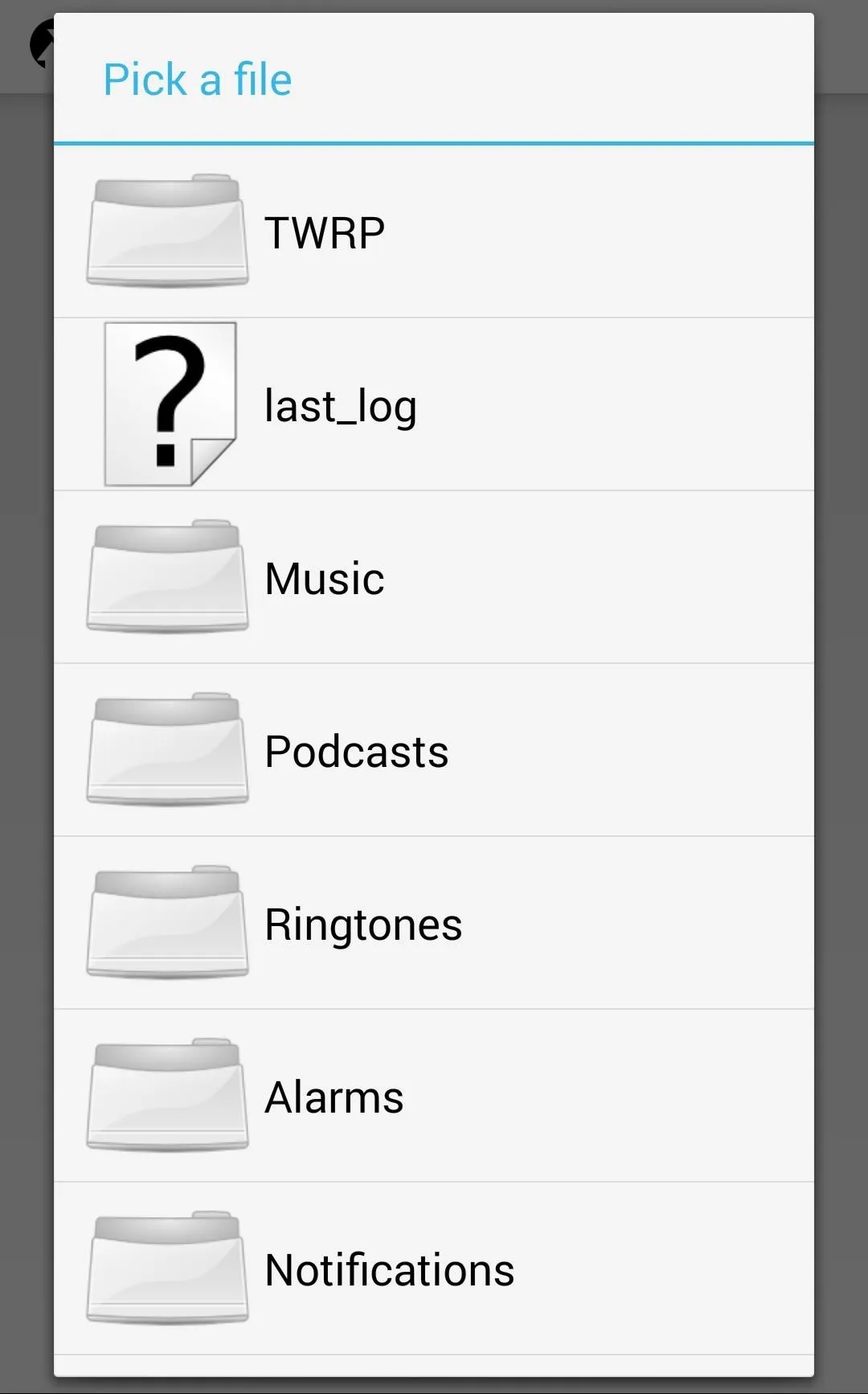Open the Notifications folder

click(x=434, y=1269)
